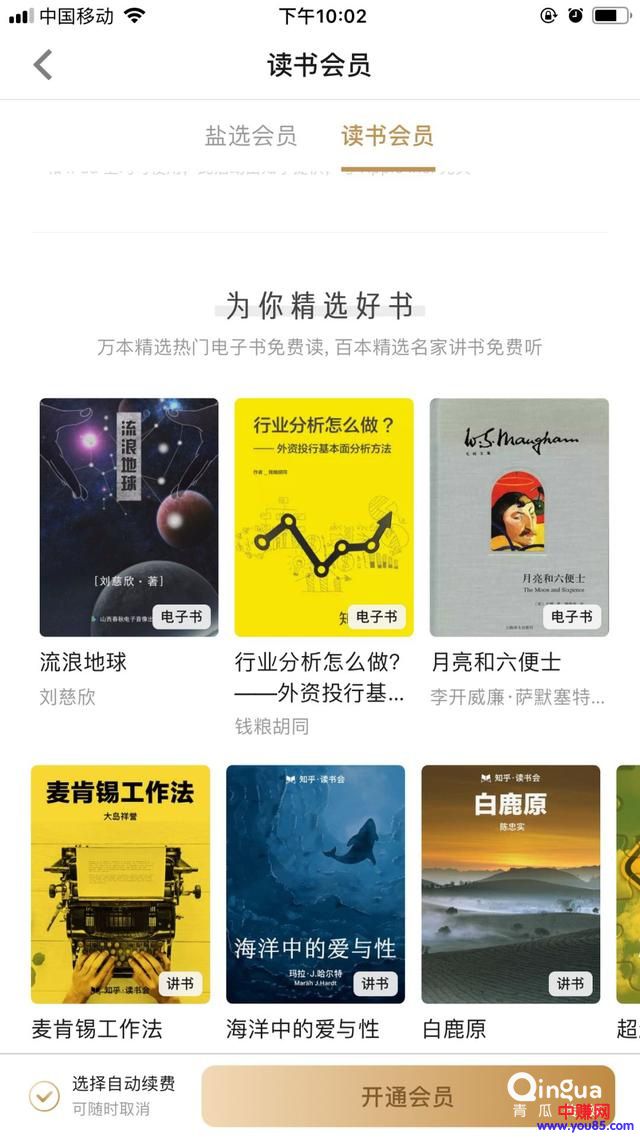Image resolution: width=640 pixels, height=1138 pixels.
Task: Select the 读书会员 tab
Action: pos(387,136)
